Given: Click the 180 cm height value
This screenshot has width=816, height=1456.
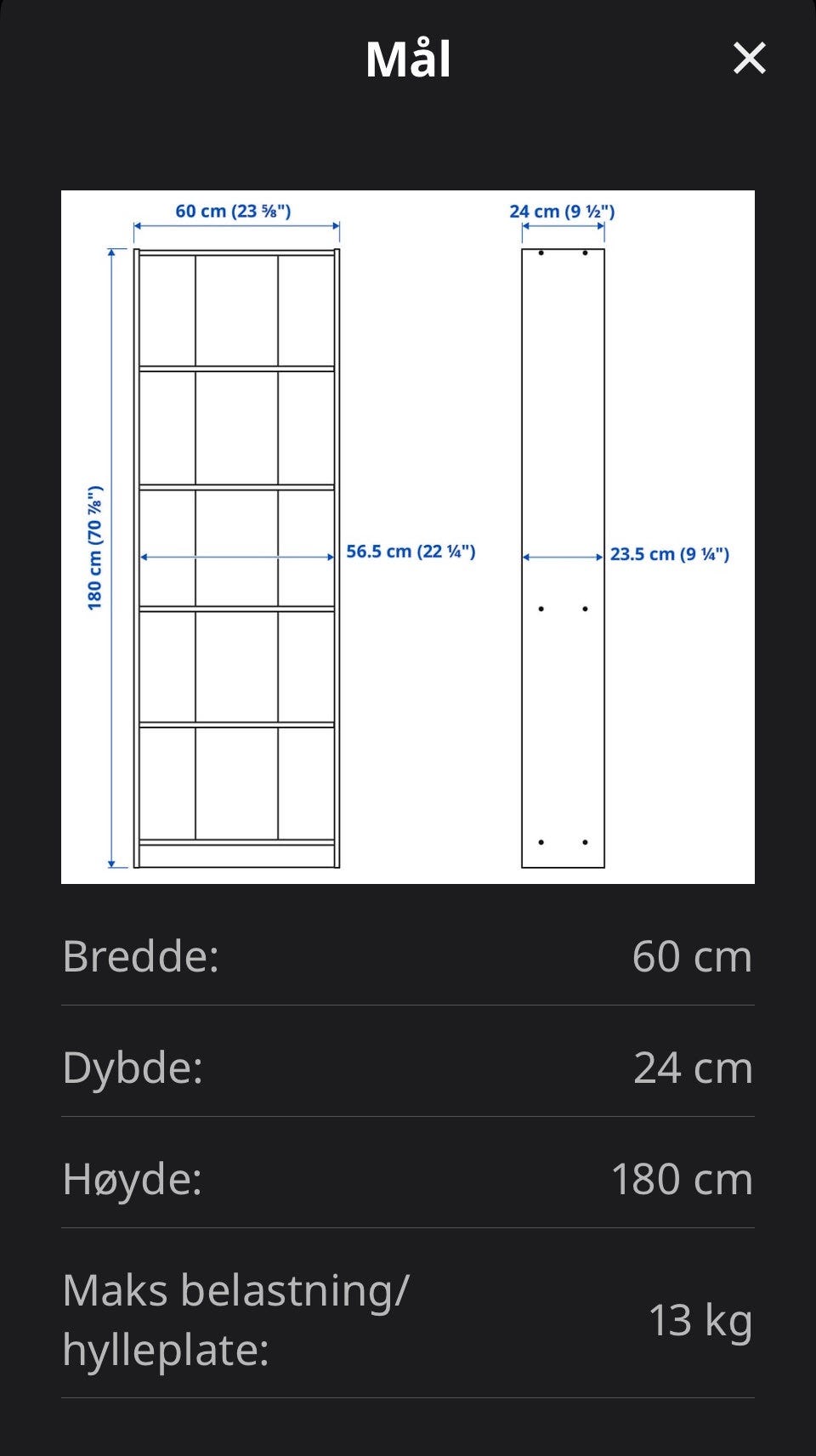Looking at the screenshot, I should click(x=680, y=1180).
